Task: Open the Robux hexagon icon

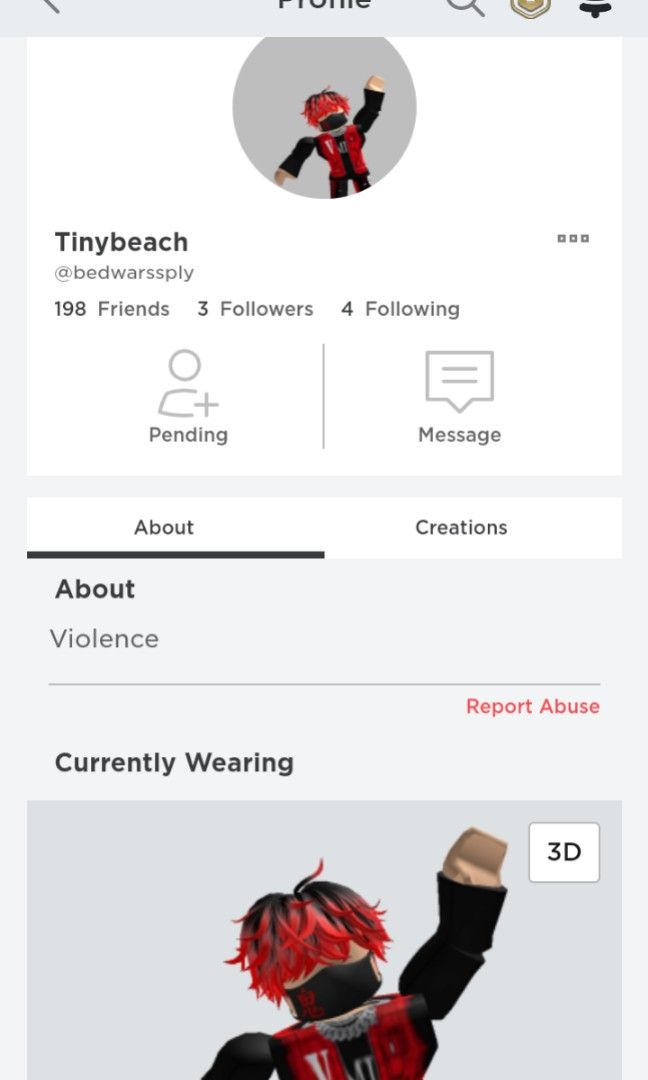Action: [531, 7]
